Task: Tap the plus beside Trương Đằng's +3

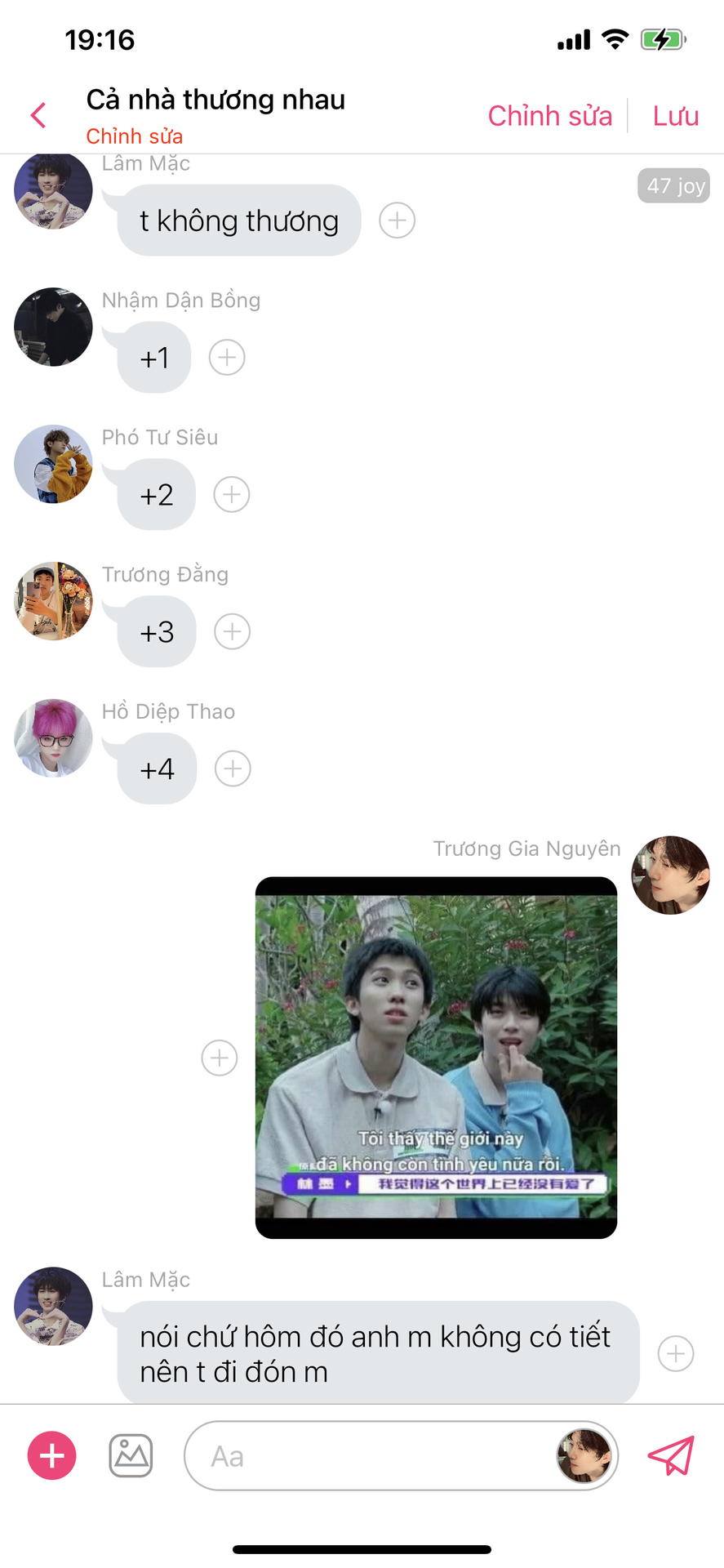Action: [233, 632]
